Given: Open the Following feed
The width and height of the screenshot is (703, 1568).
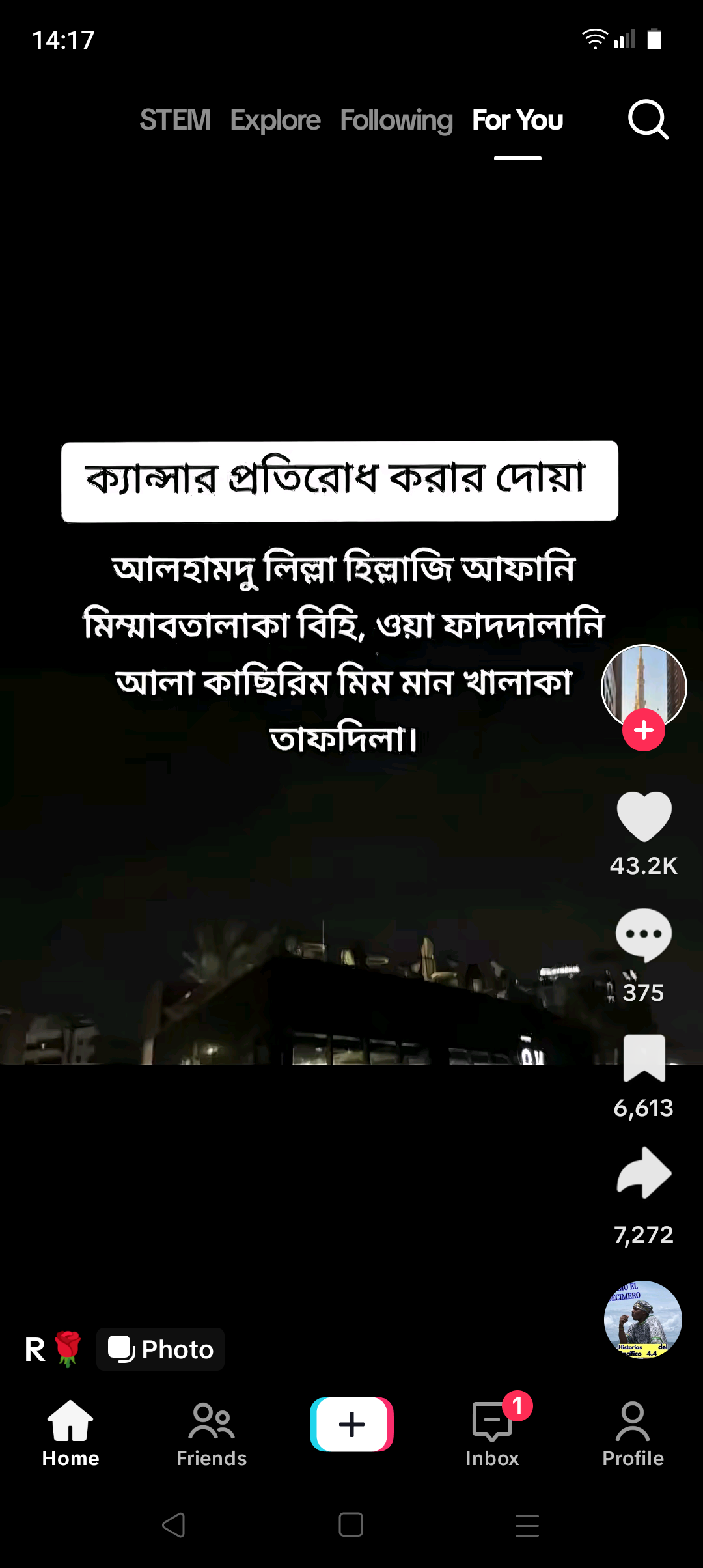Looking at the screenshot, I should click(396, 120).
